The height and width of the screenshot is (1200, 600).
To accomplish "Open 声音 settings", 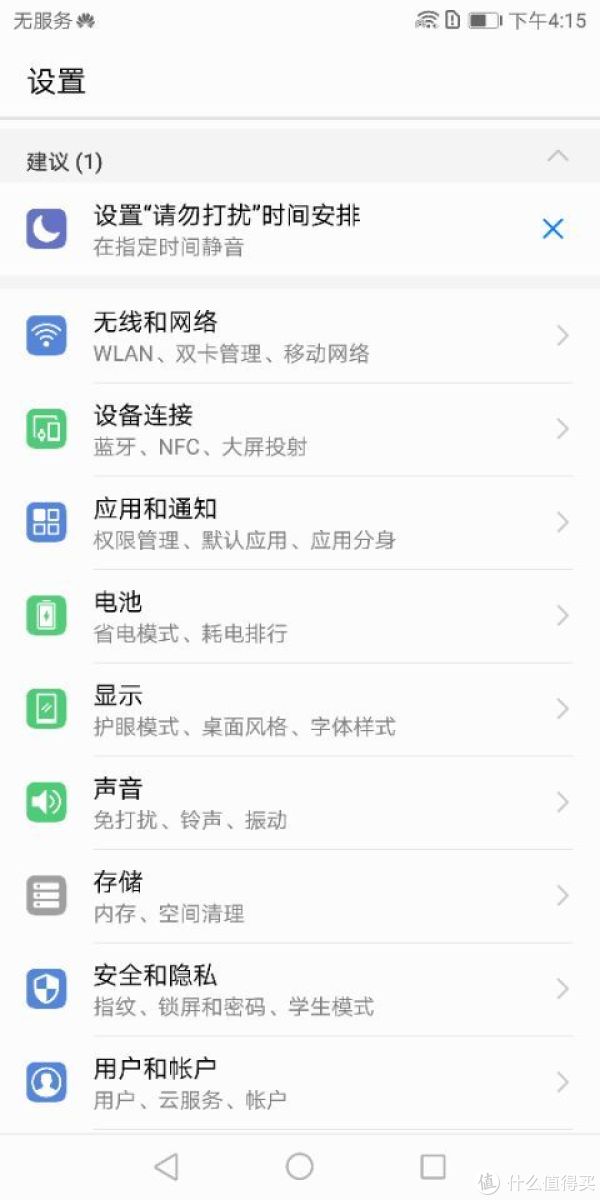I will tap(300, 803).
